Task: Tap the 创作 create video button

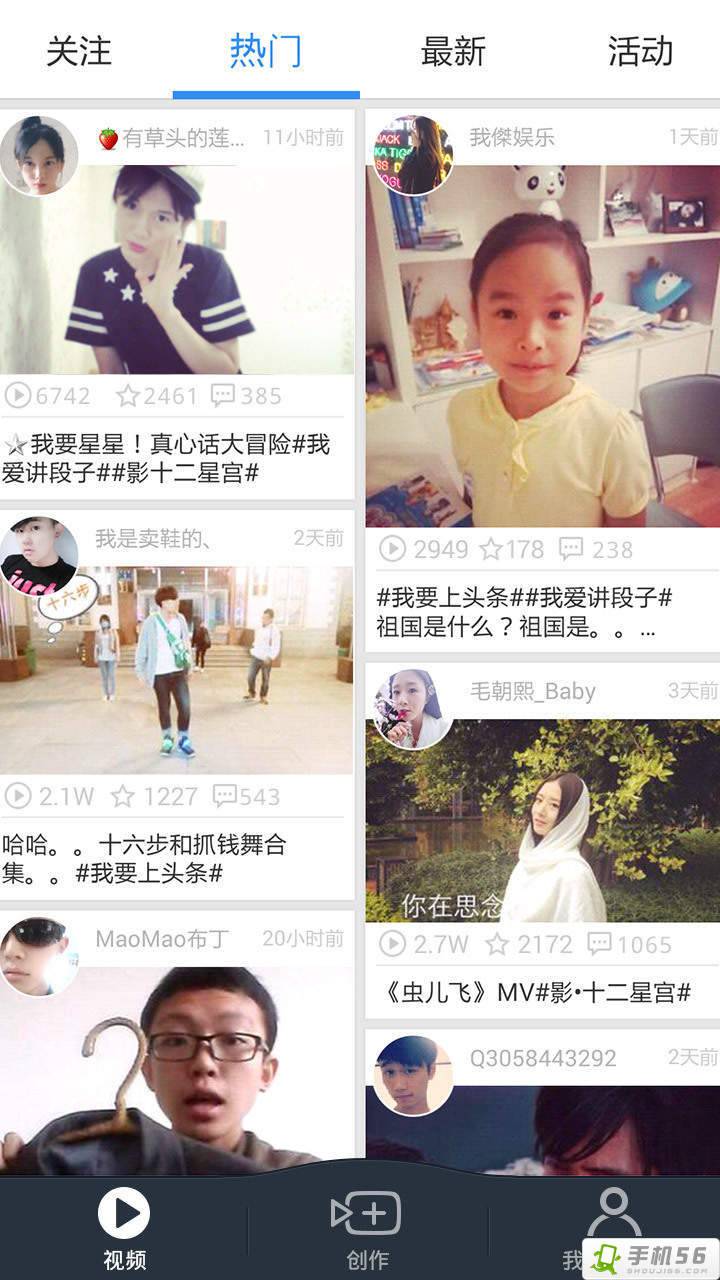Action: coord(366,1228)
